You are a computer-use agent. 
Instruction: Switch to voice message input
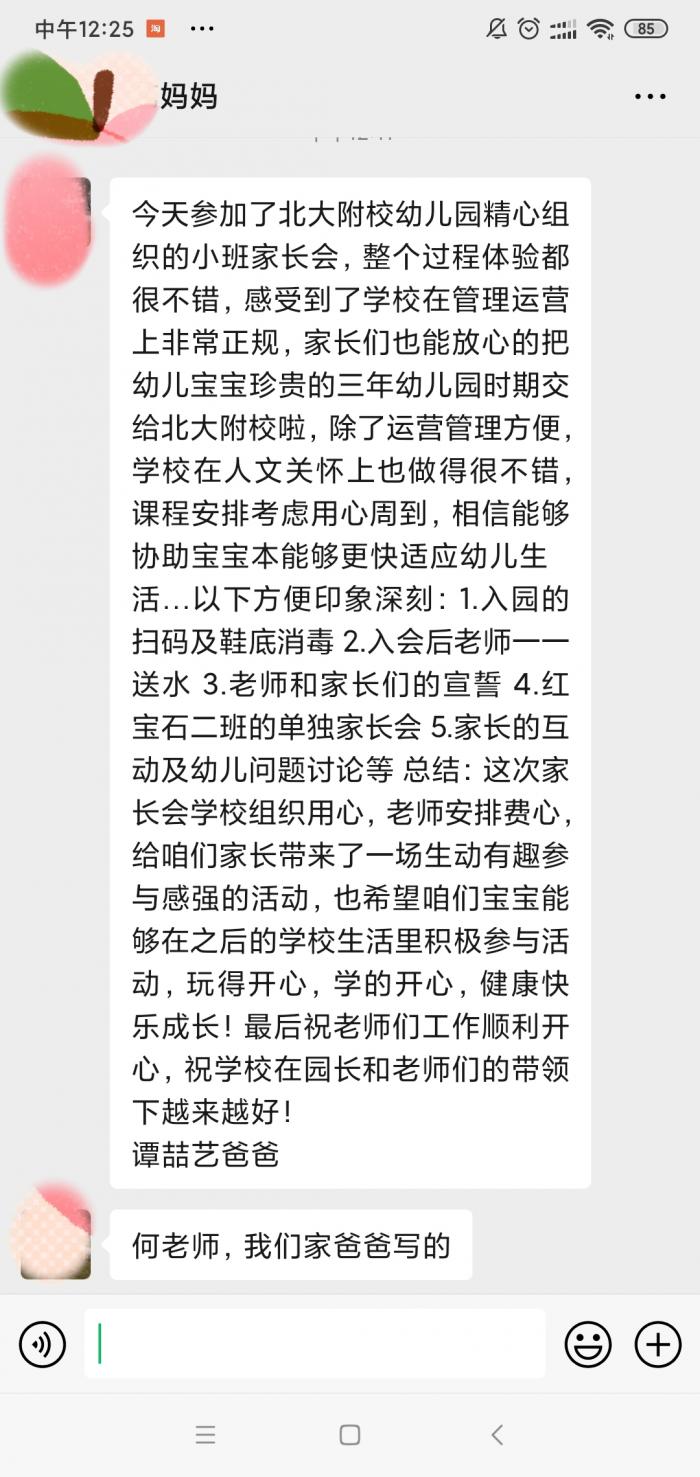pyautogui.click(x=42, y=1344)
